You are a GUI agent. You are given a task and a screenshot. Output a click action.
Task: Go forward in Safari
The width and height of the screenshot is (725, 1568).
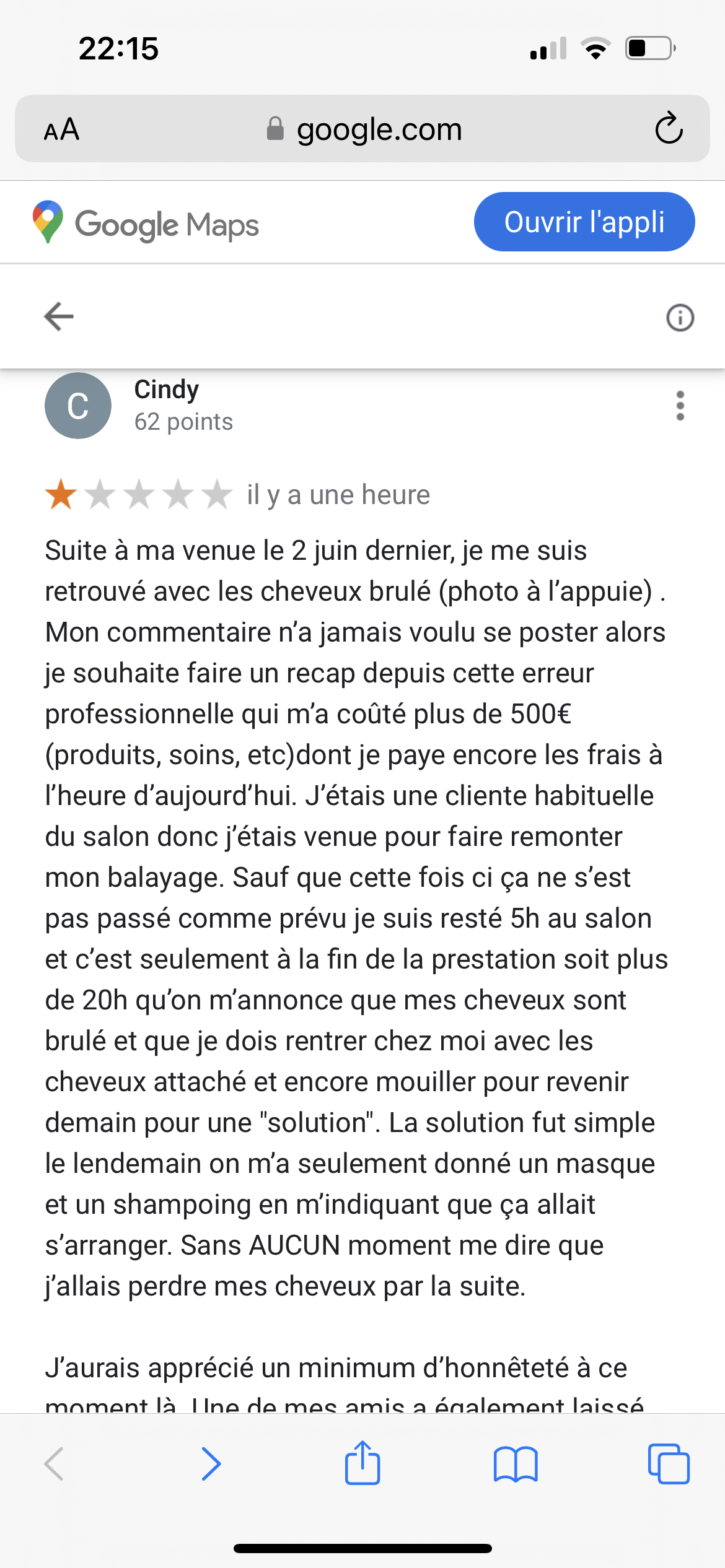[x=211, y=1464]
